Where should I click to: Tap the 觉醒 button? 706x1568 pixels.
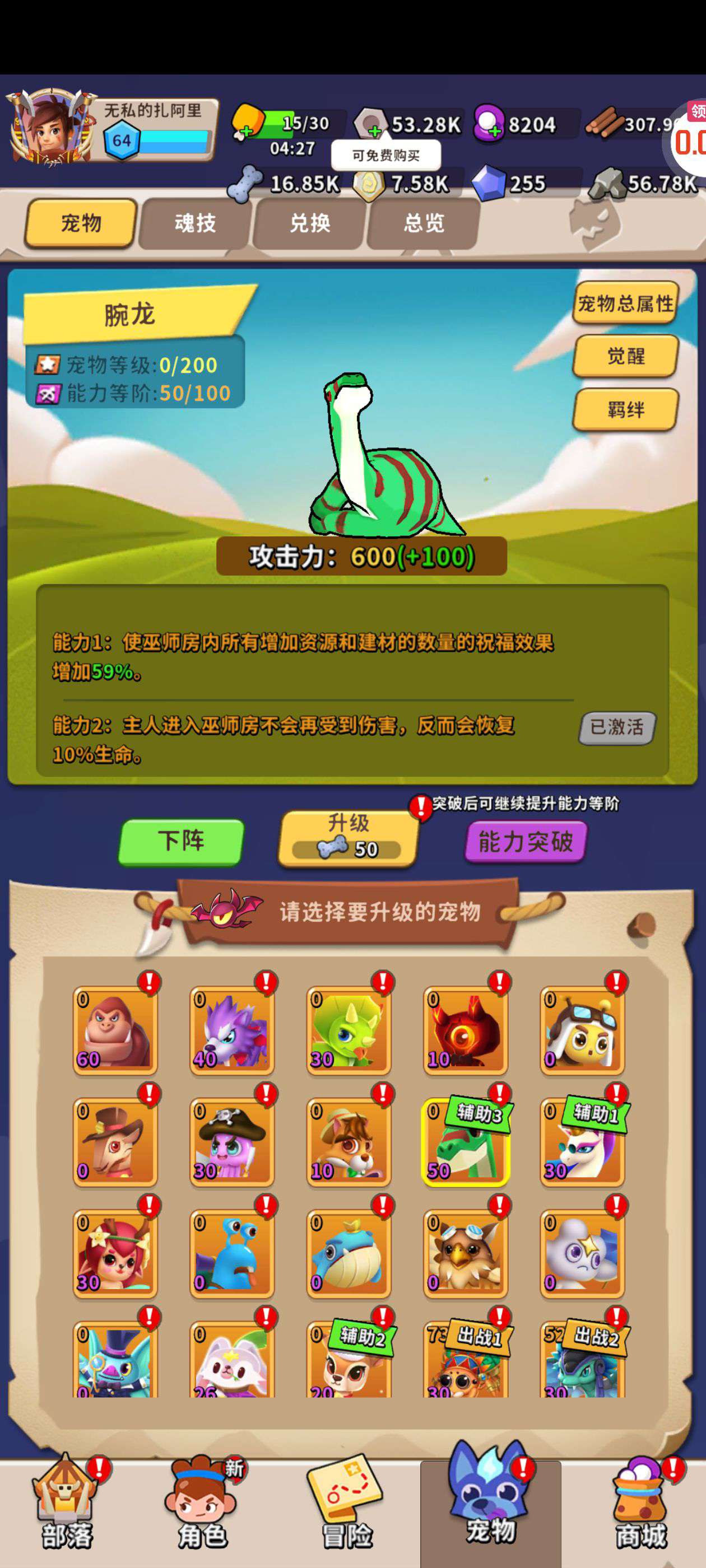[625, 356]
